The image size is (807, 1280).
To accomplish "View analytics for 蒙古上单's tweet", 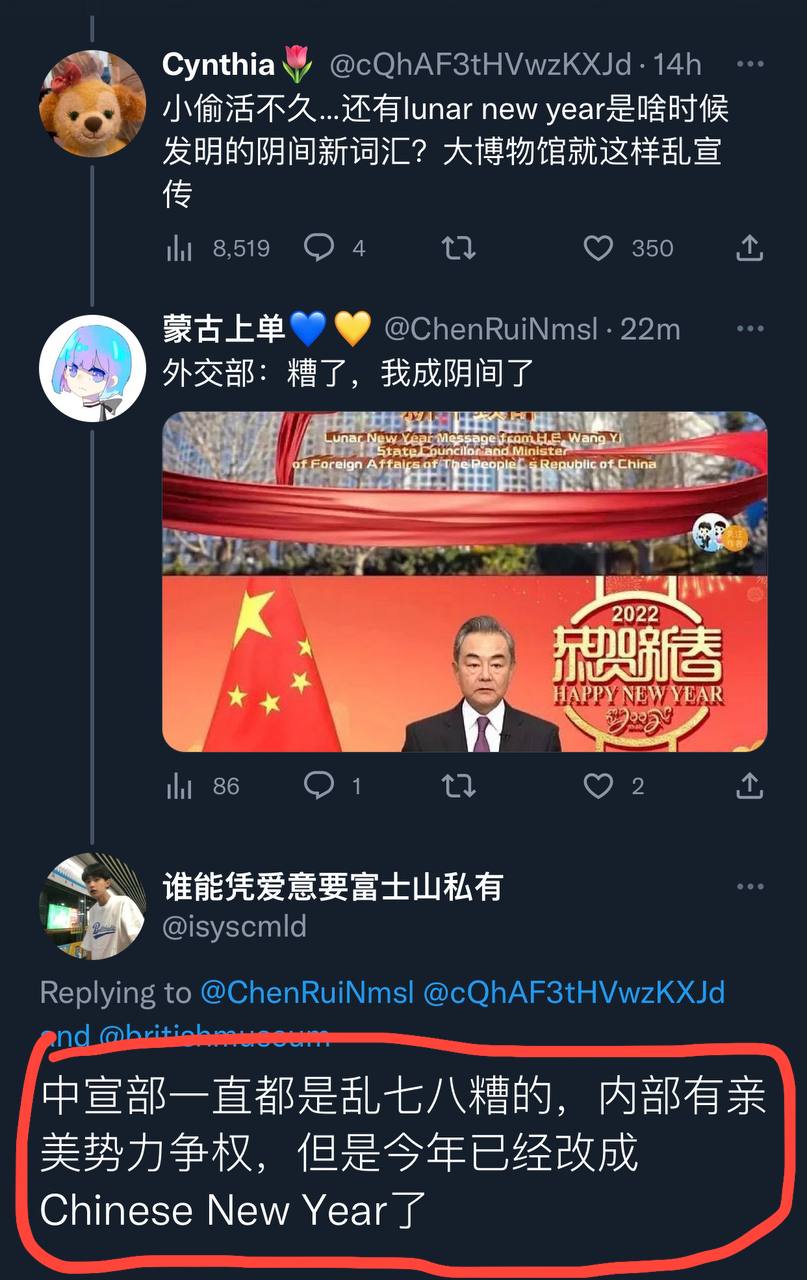I will point(180,786).
